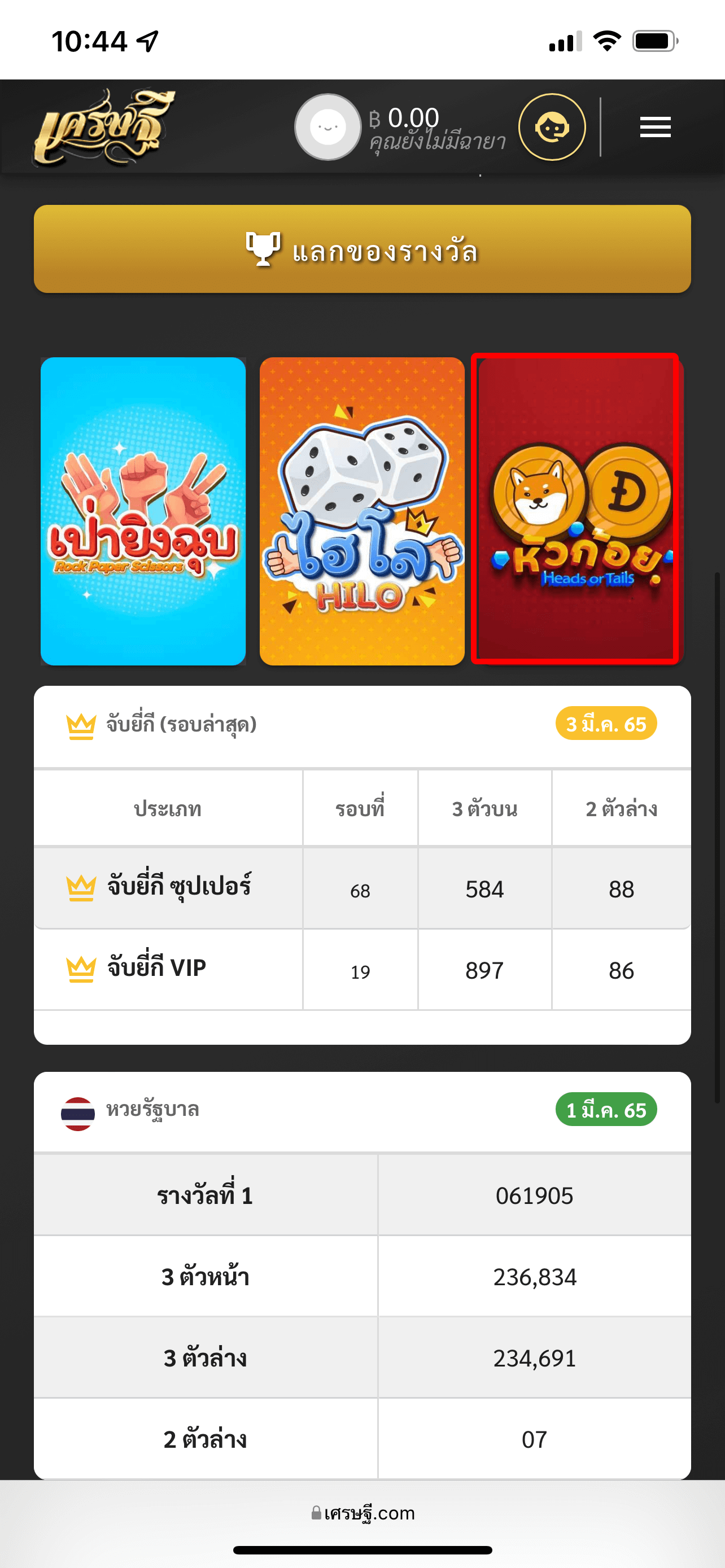
Task: Open the เศรษฐี.com footer link
Action: 362,1512
